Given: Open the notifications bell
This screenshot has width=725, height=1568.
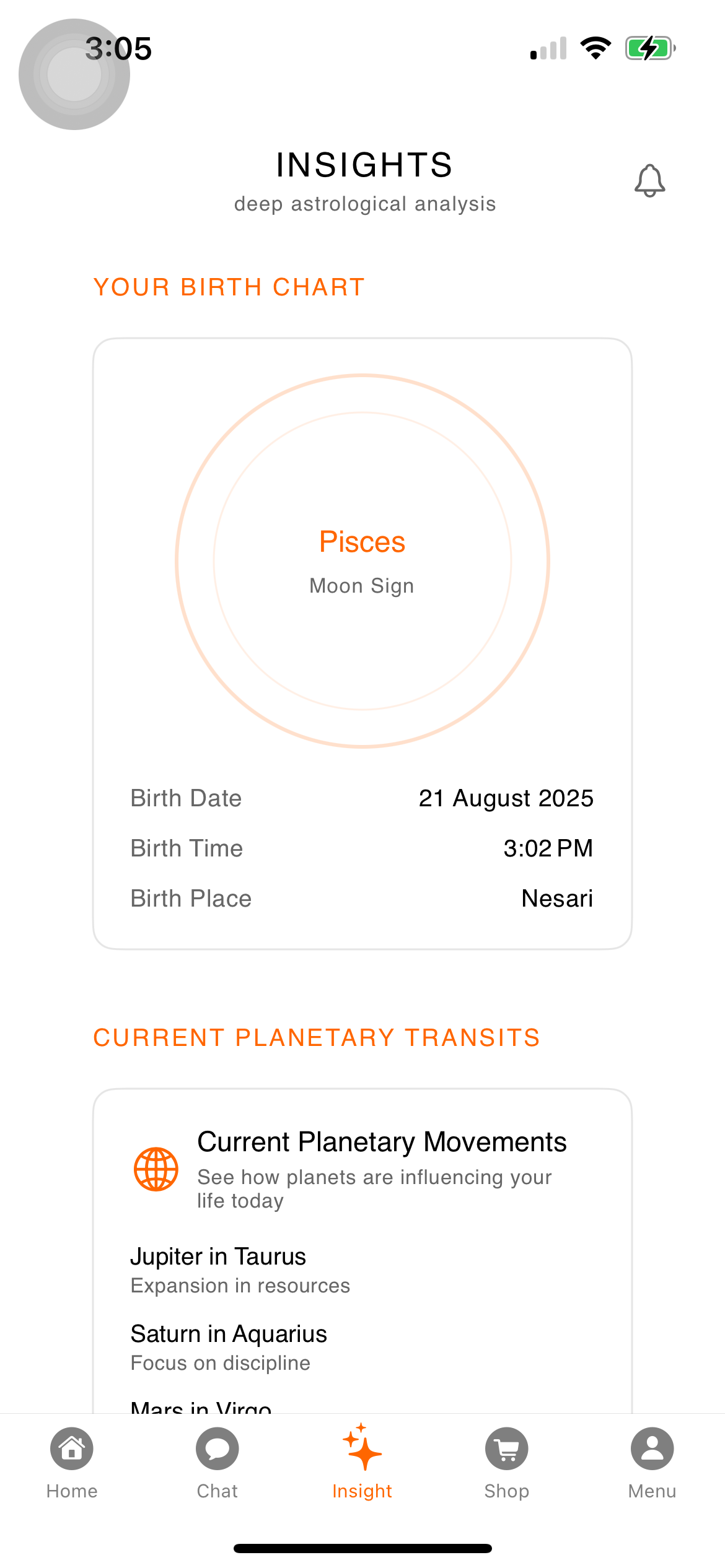Looking at the screenshot, I should [649, 181].
